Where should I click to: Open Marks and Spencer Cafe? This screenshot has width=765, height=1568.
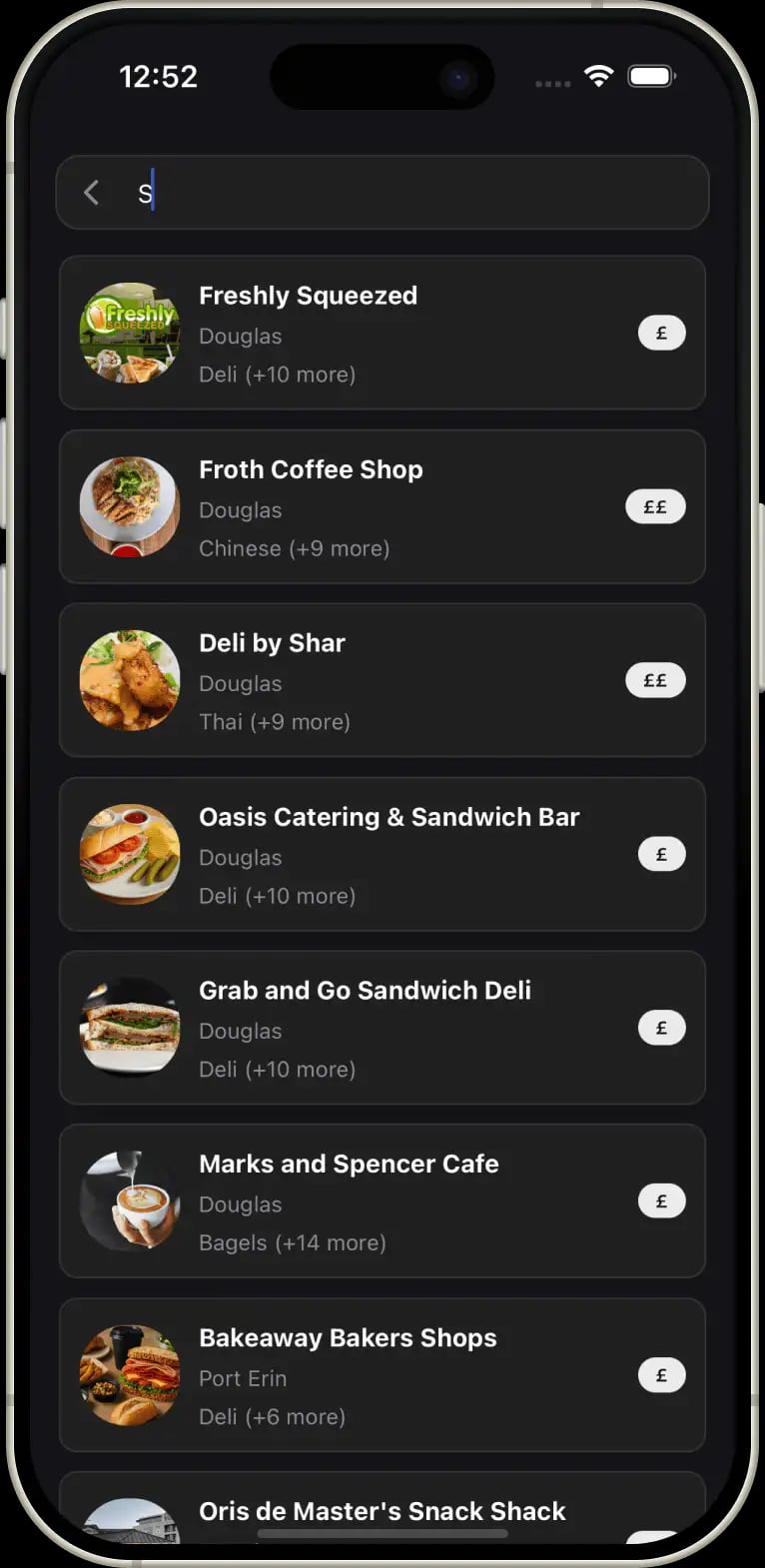point(382,1202)
